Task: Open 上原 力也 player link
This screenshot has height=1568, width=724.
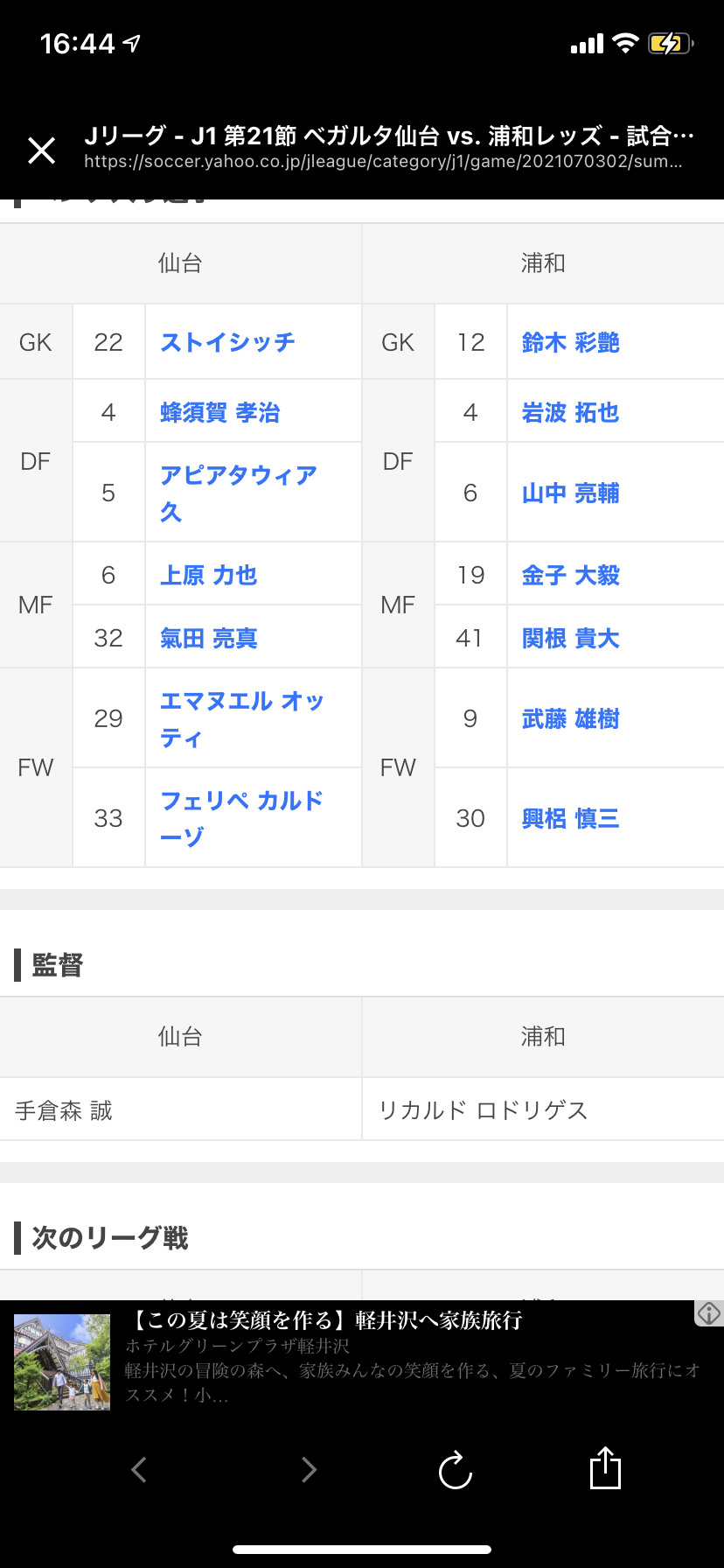Action: (x=209, y=575)
